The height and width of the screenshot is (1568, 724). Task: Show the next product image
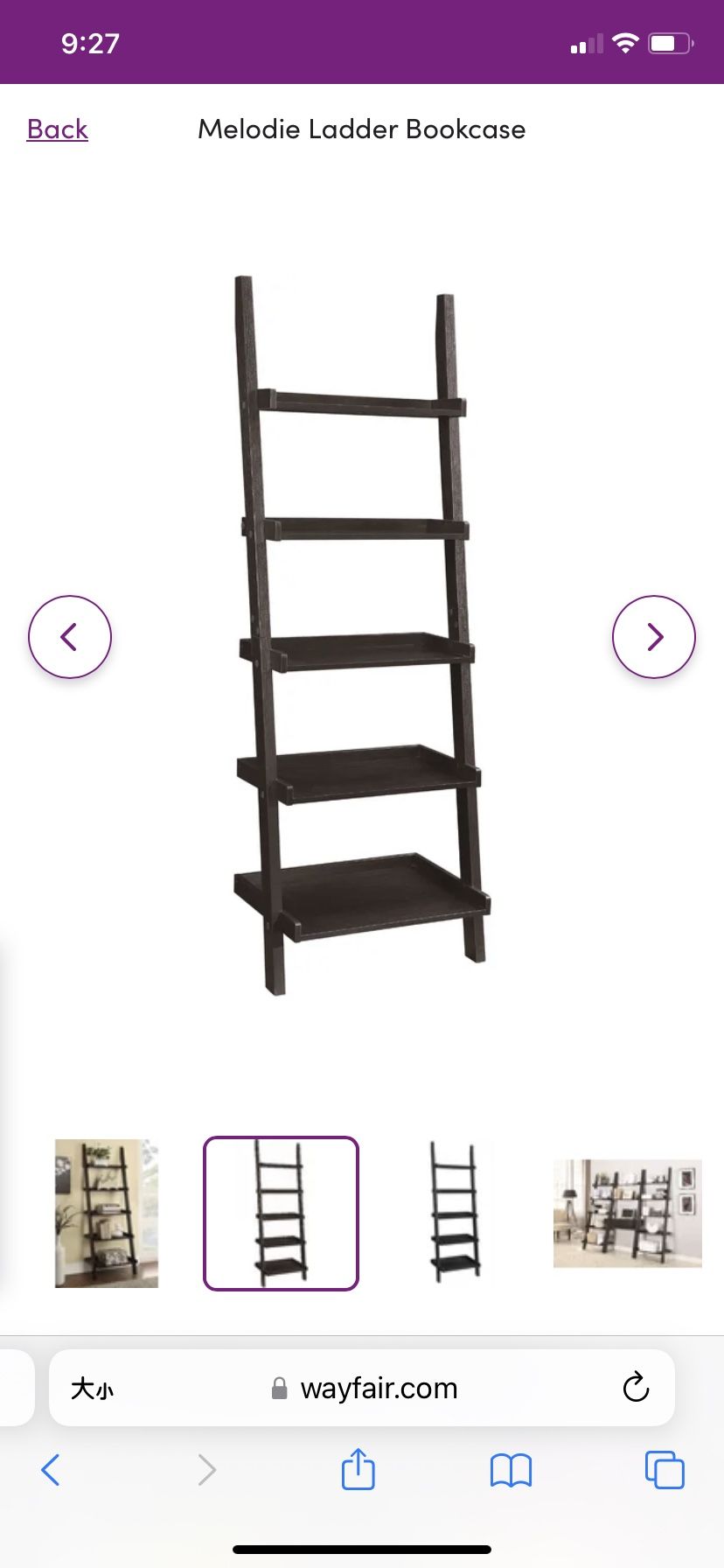click(653, 637)
